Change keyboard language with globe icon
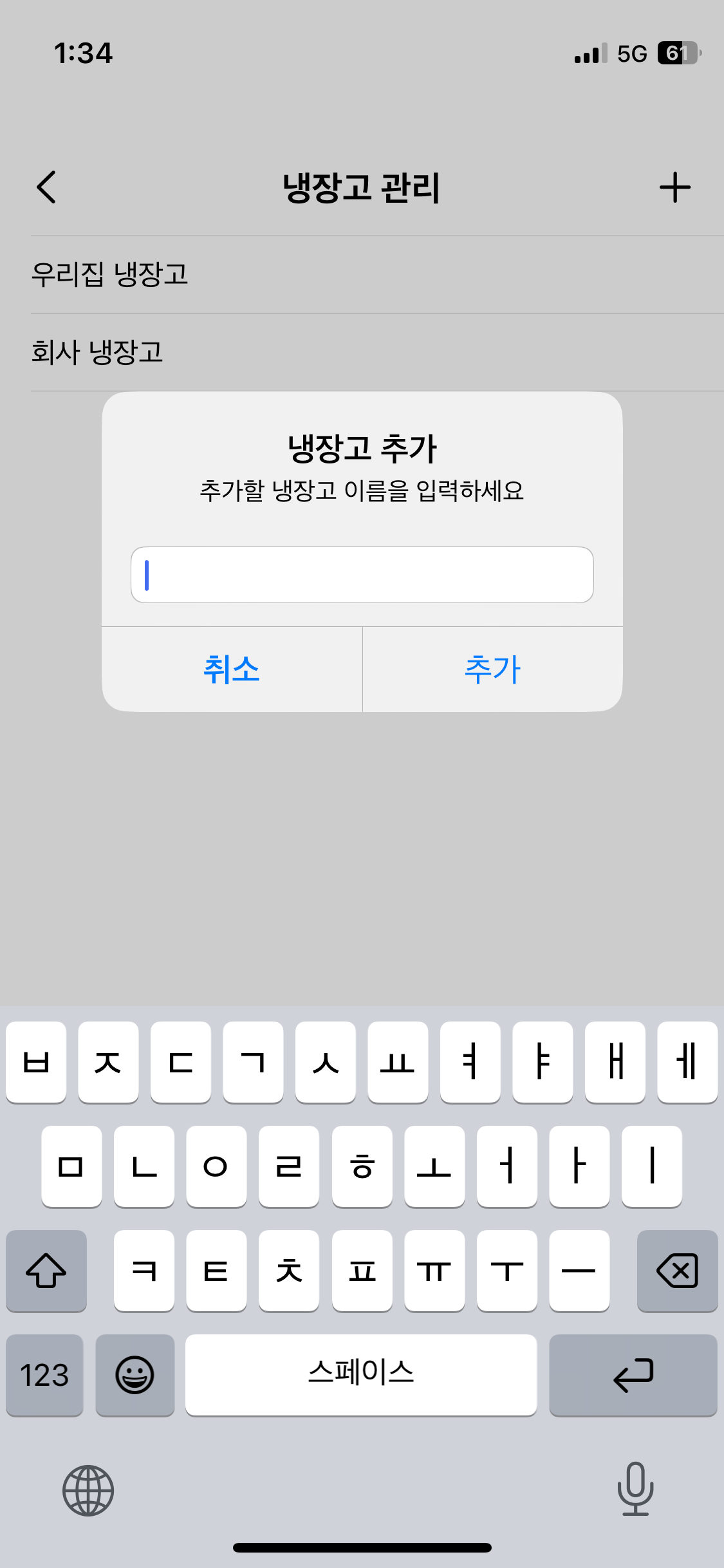The width and height of the screenshot is (724, 1568). coord(88,1489)
